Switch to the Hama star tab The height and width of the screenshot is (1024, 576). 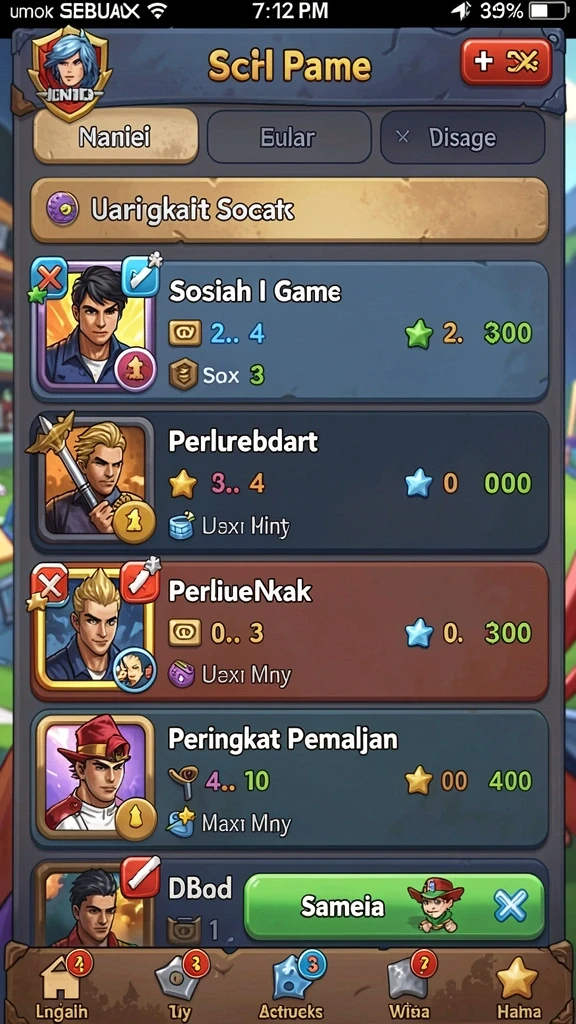tap(519, 986)
